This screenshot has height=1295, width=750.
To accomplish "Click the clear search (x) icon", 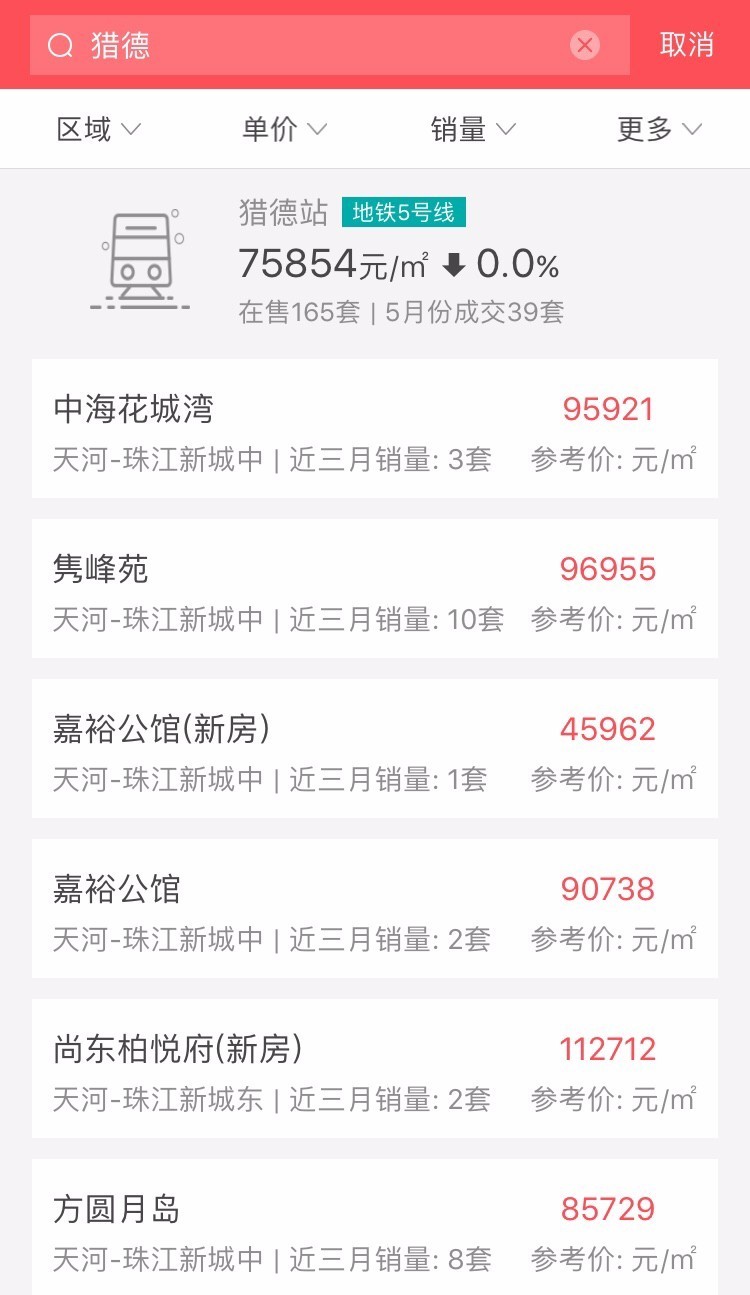I will (583, 45).
